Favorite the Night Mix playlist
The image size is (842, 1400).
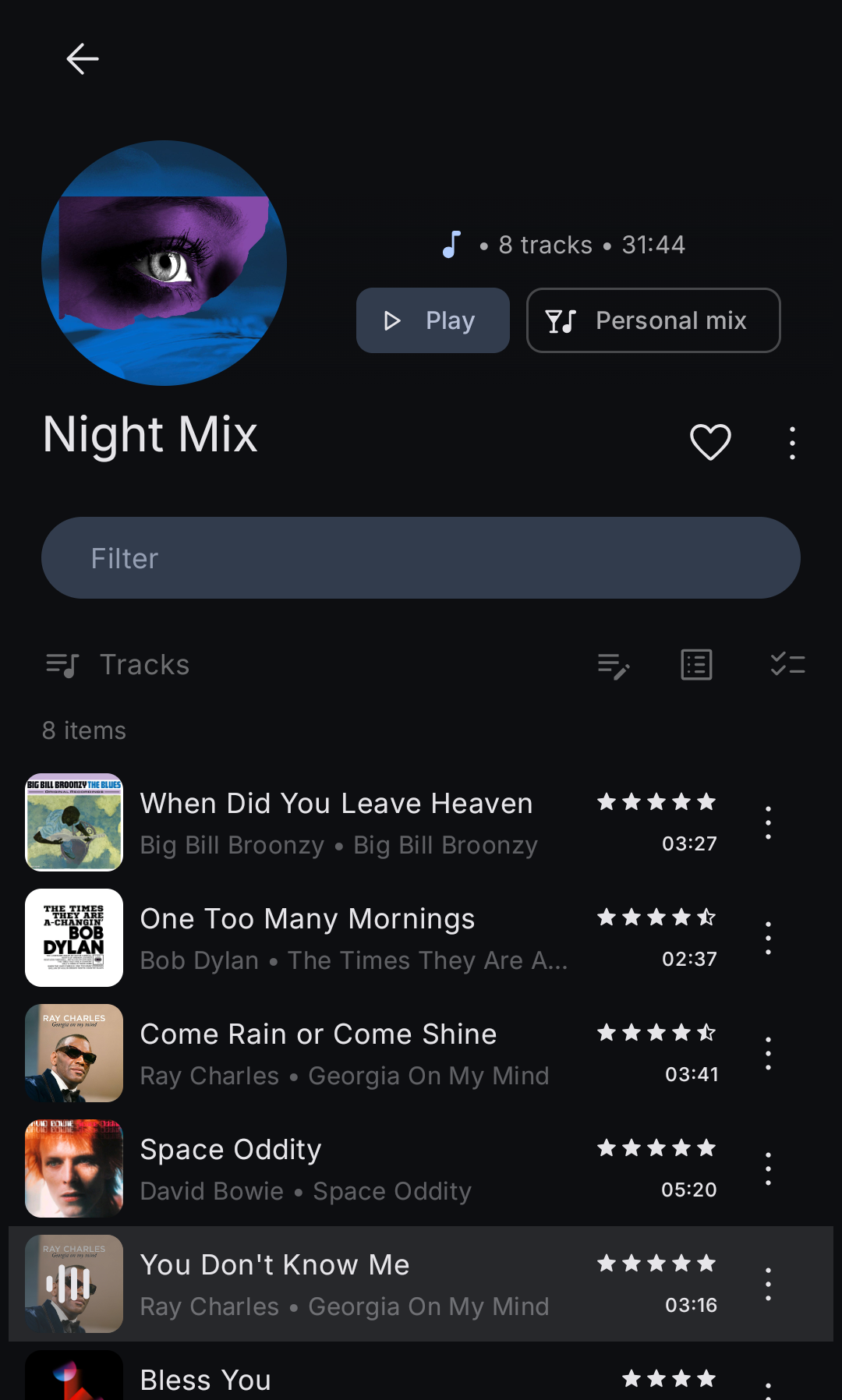pos(710,442)
